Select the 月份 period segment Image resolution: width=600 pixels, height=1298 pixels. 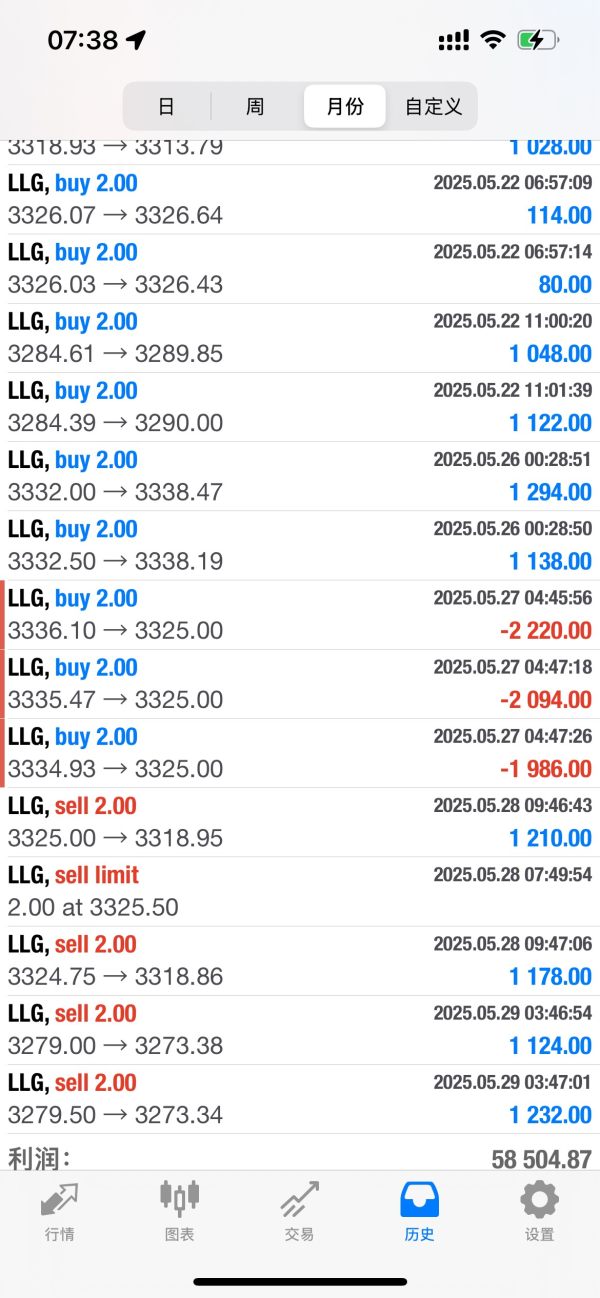click(345, 106)
